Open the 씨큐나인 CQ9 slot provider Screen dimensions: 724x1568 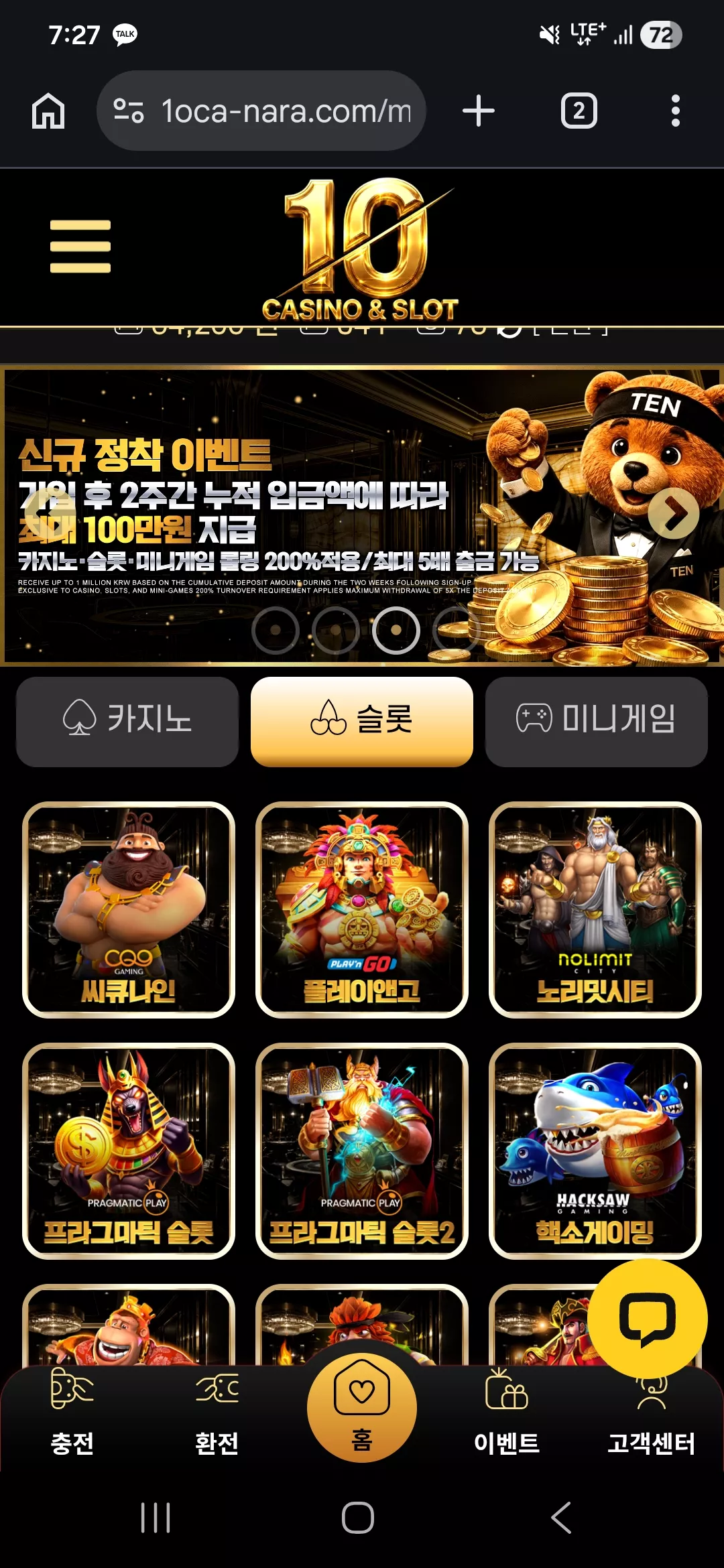129,910
